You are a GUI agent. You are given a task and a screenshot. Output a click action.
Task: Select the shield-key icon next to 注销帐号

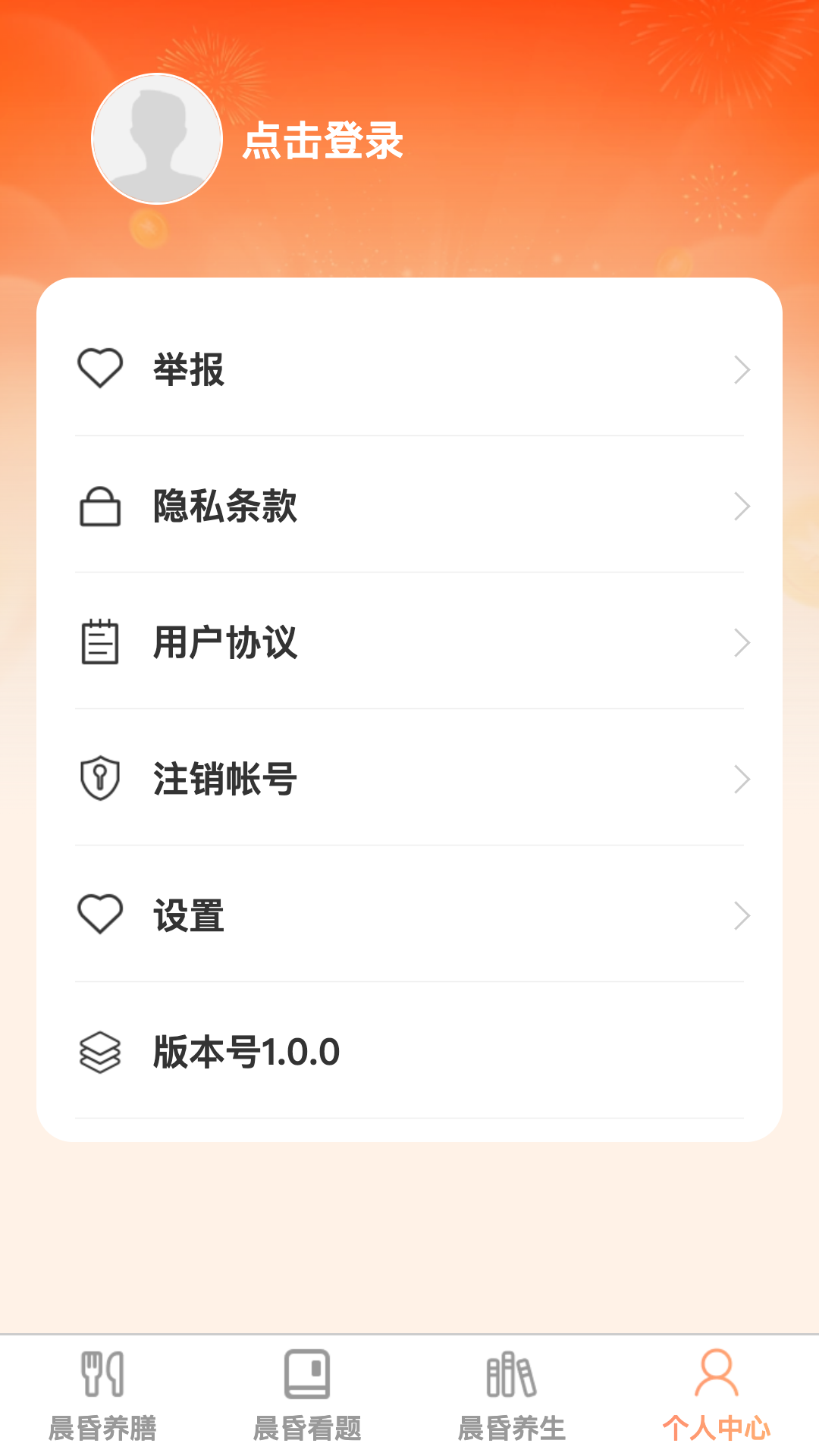pyautogui.click(x=99, y=778)
